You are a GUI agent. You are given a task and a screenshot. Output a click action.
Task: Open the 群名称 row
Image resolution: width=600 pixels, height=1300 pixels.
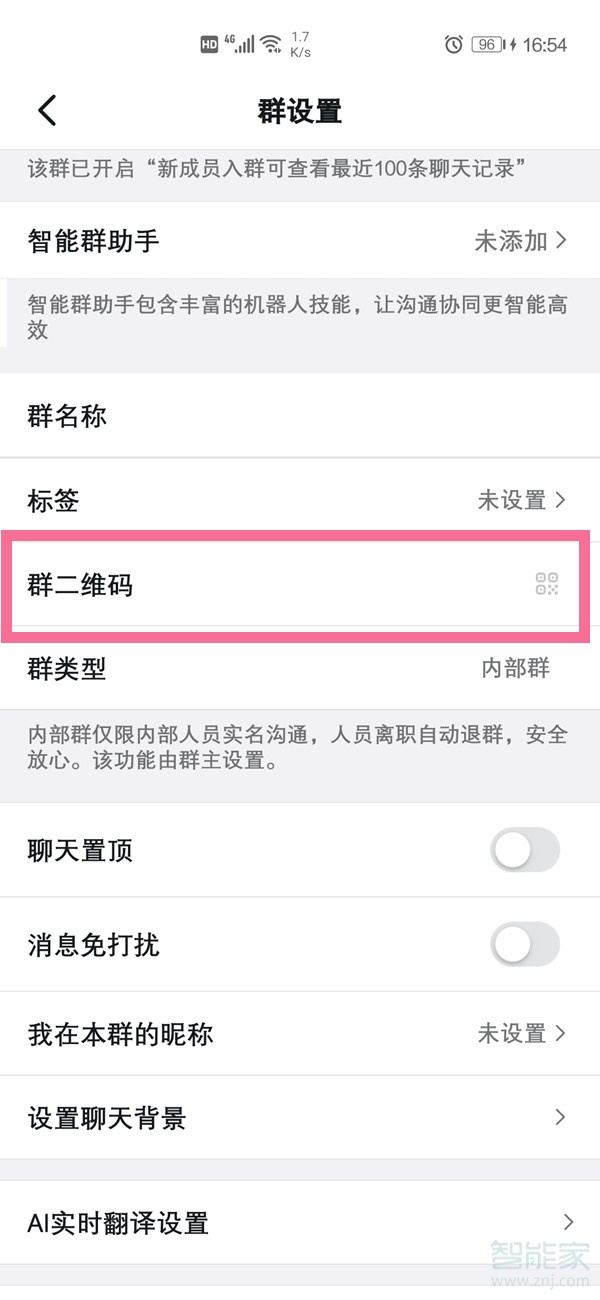[300, 417]
